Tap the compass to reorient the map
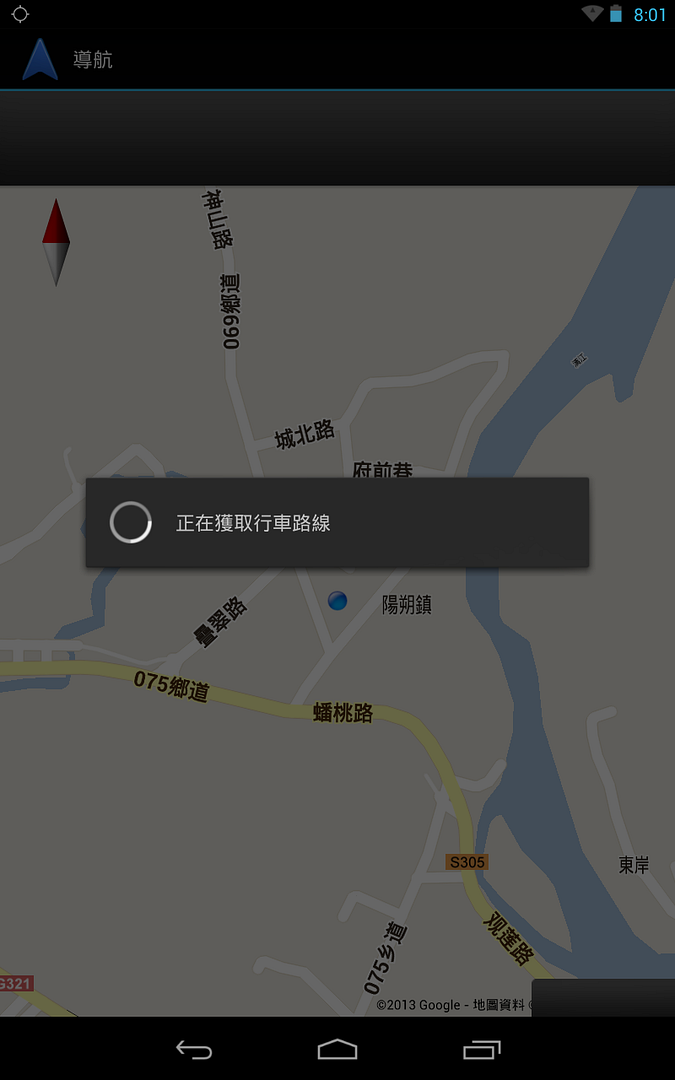The width and height of the screenshot is (675, 1080). 56,243
